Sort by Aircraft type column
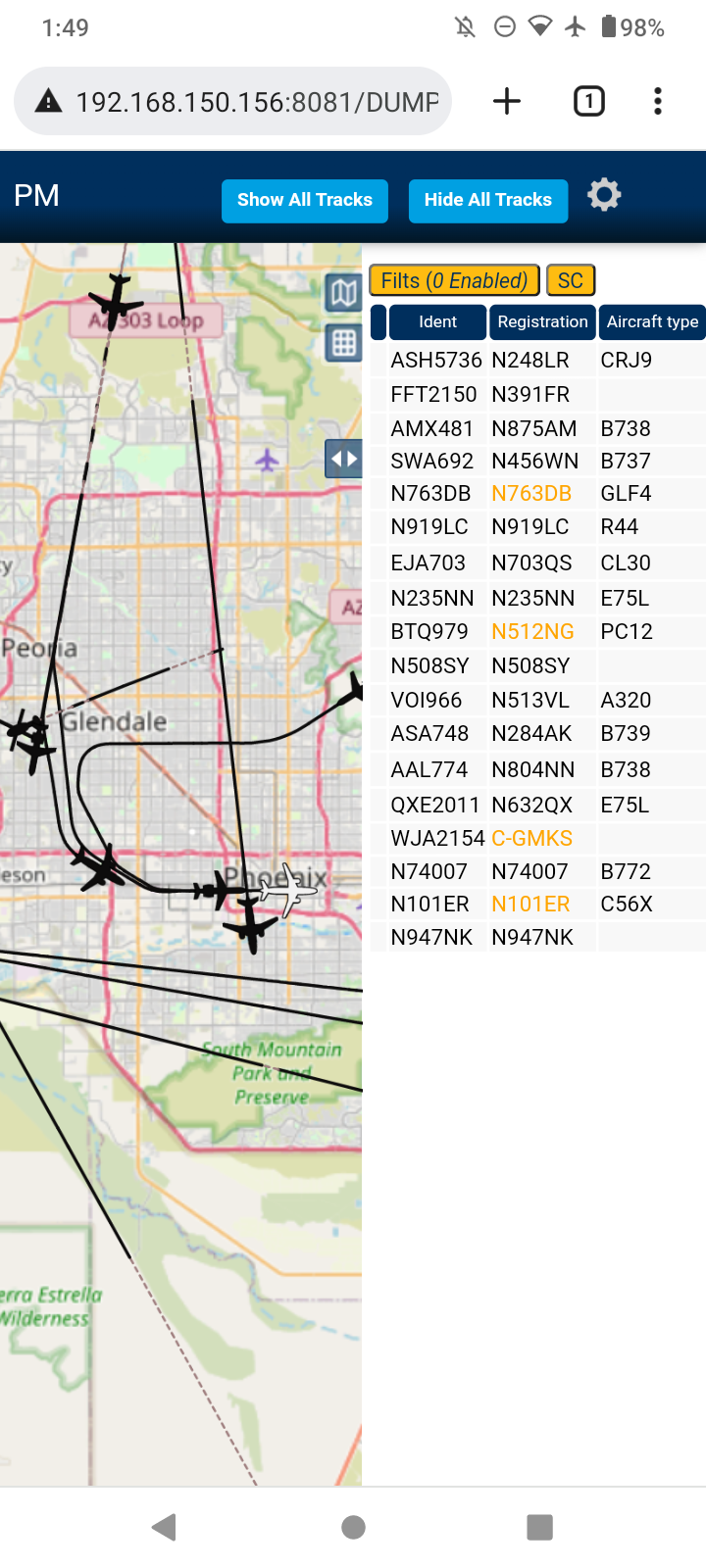Screen dimensions: 706x1568 click(653, 322)
